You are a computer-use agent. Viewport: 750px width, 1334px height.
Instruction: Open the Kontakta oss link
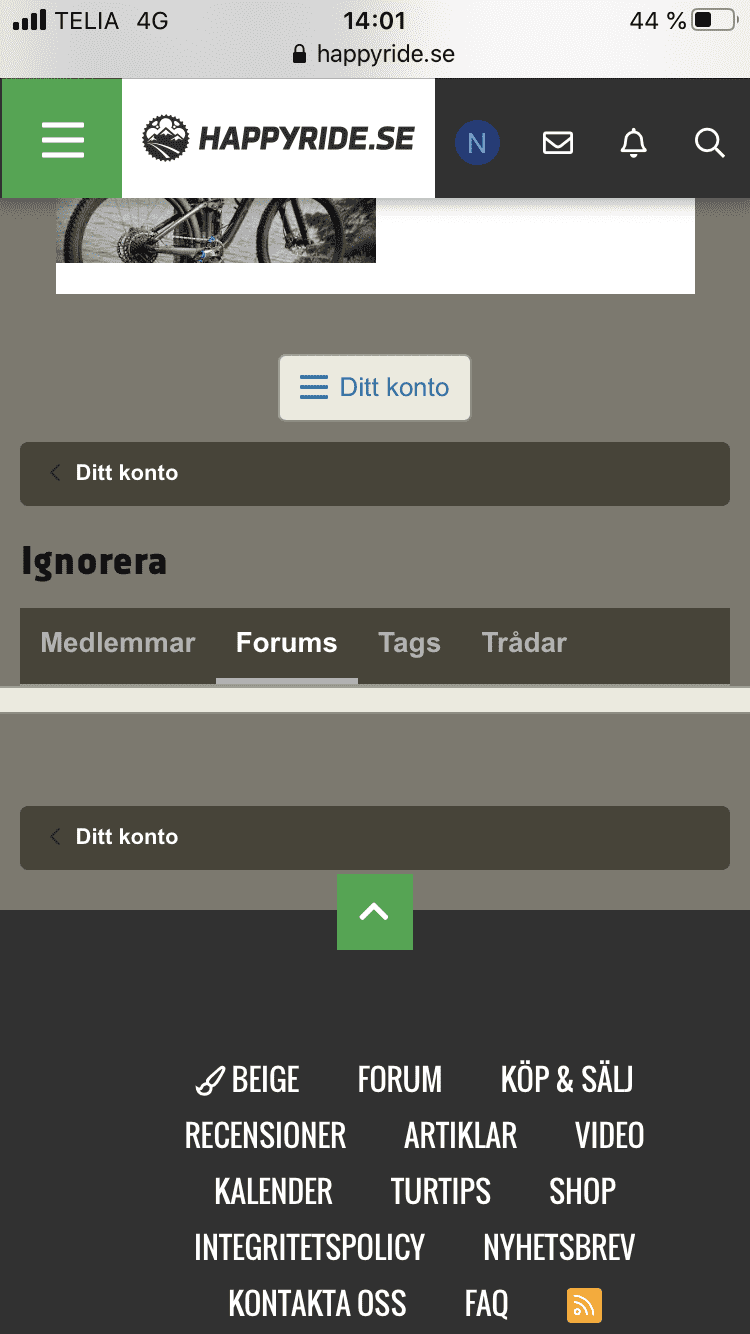click(x=317, y=1304)
